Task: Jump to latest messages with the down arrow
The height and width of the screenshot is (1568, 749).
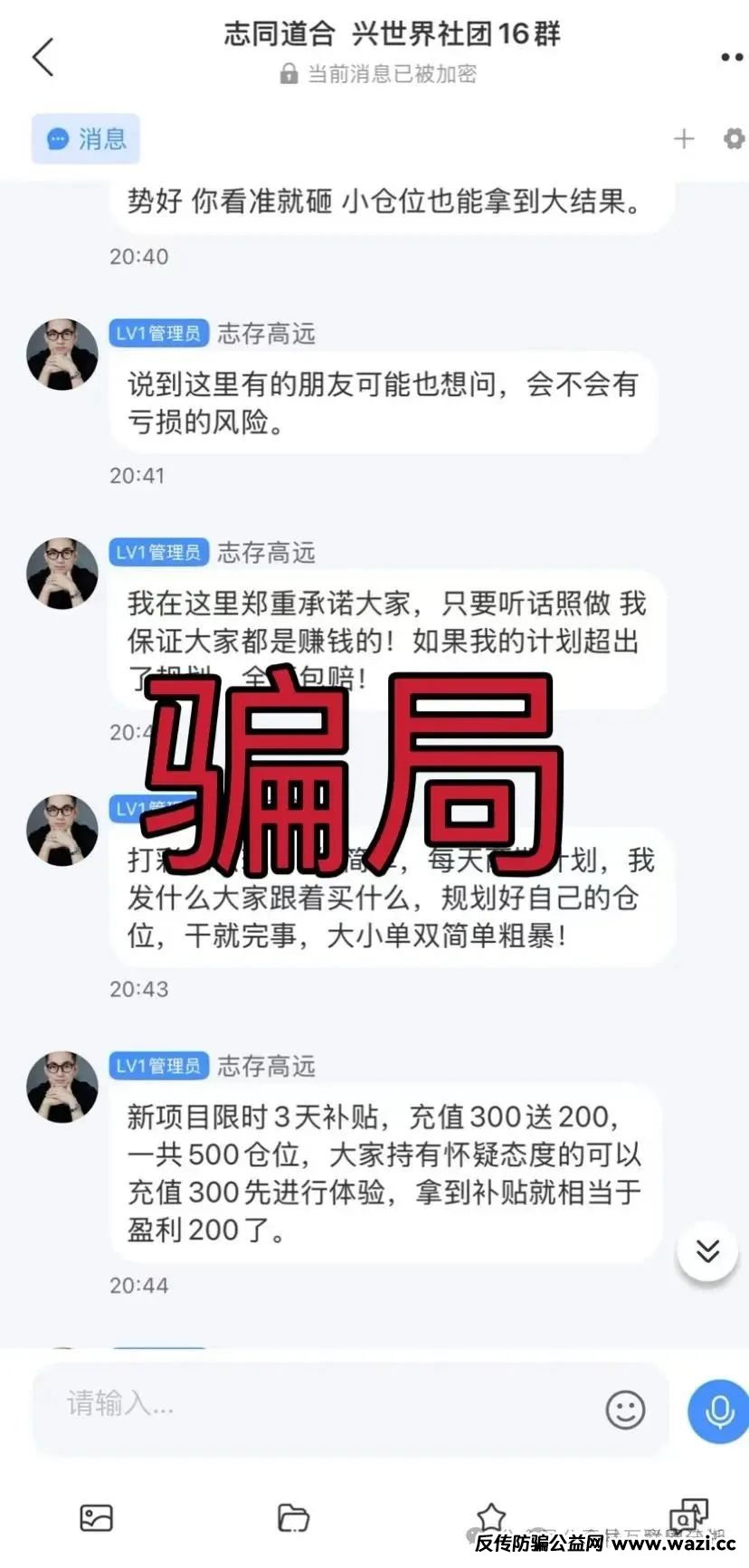Action: [707, 1251]
